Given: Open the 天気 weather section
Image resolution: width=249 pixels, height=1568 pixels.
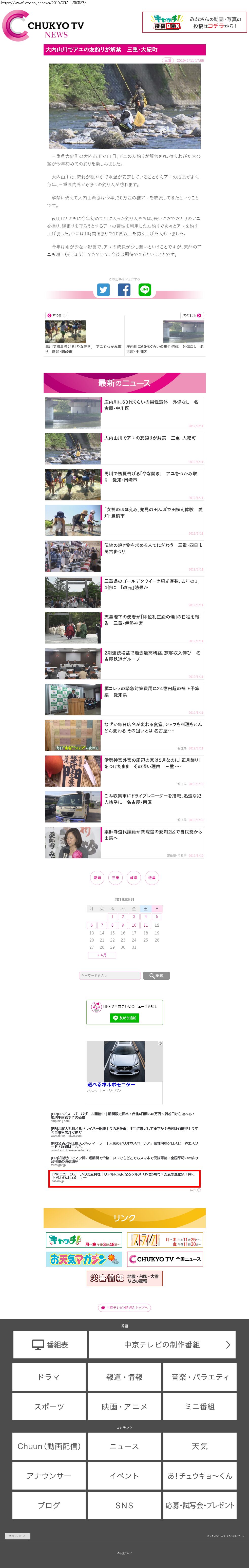Looking at the screenshot, I should coord(199,1446).
